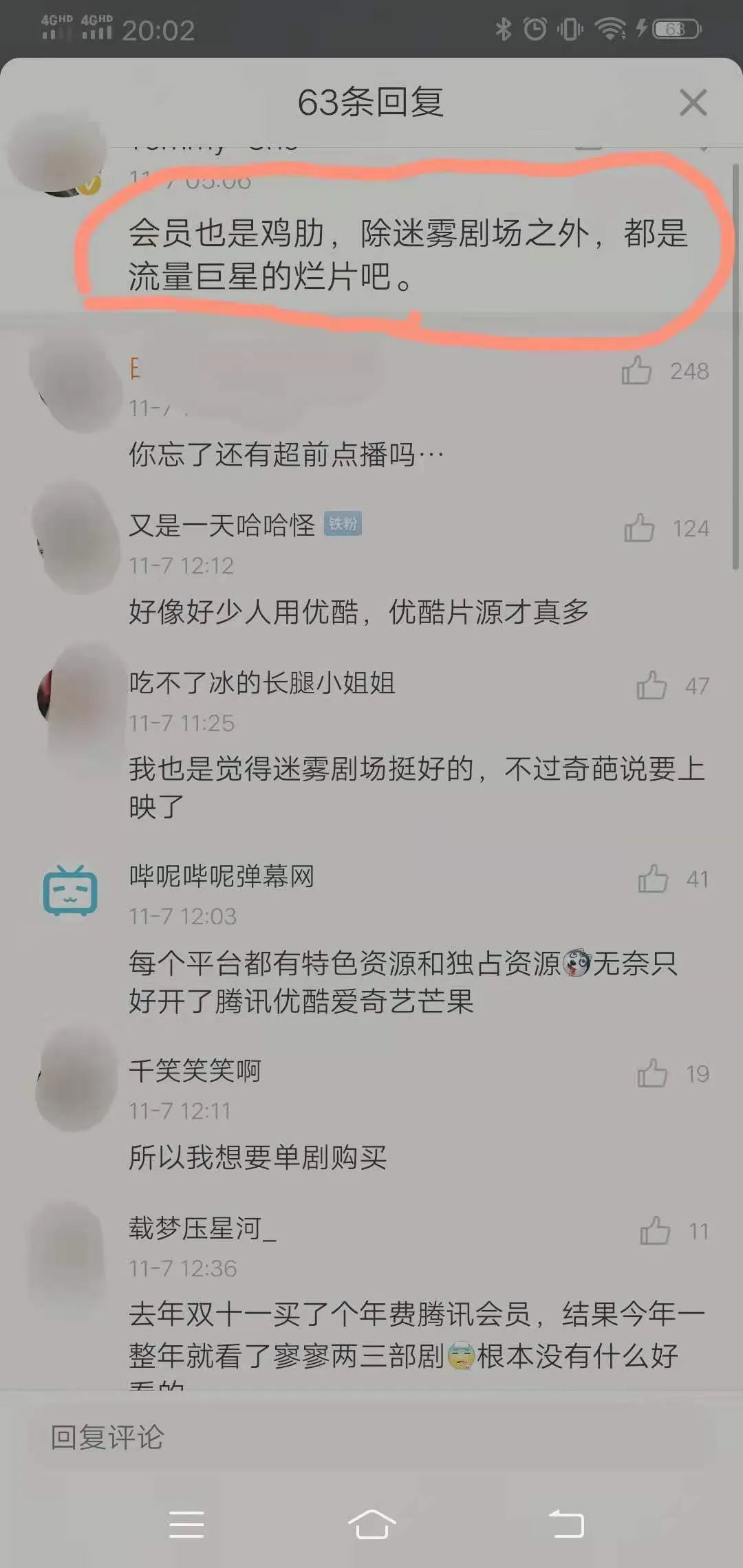Screen dimensions: 743x1568
Task: Like 吃不了冰的长腿小姐姐's comment
Action: click(x=651, y=686)
